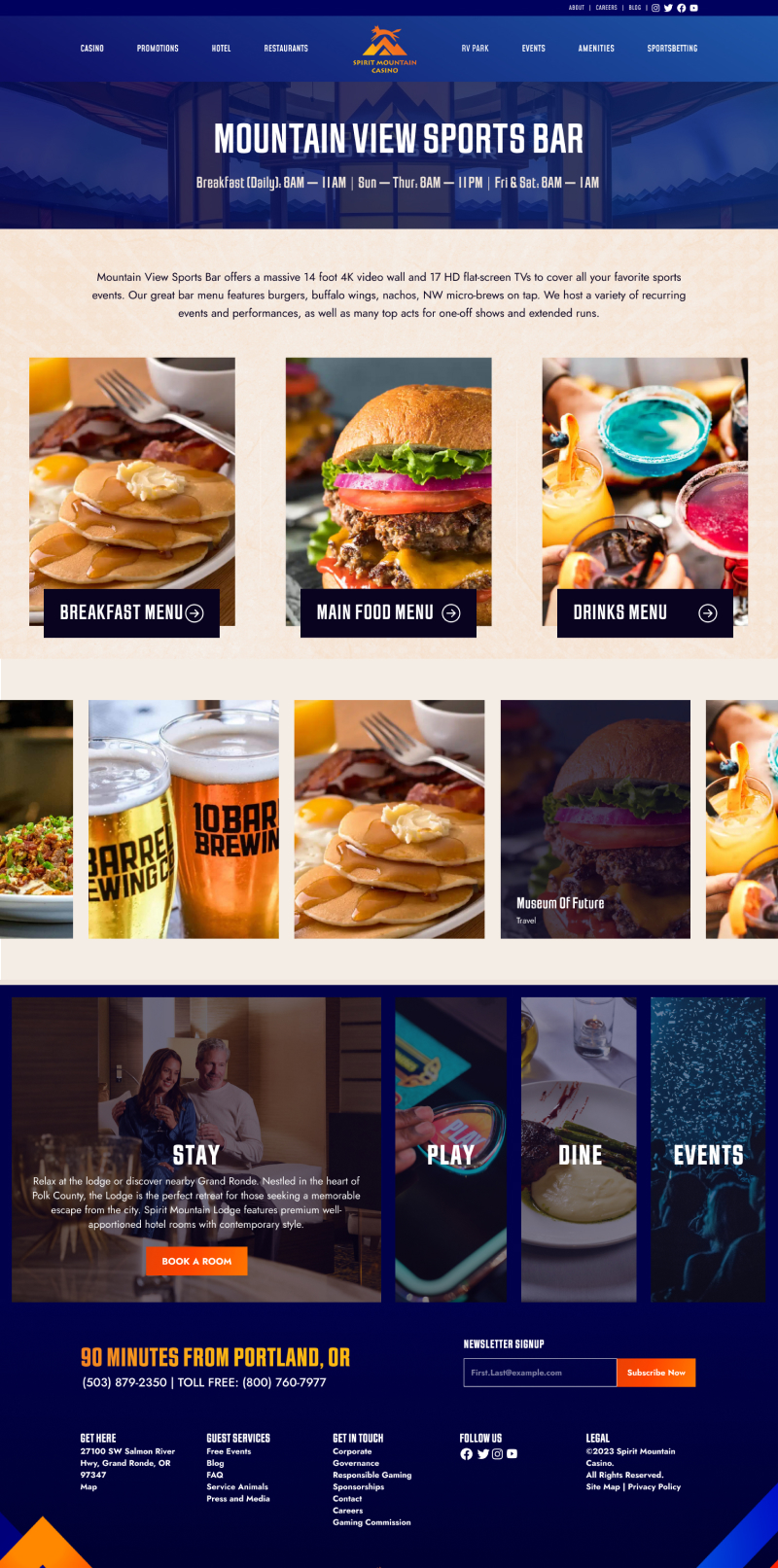Open the Drinks Menu

645,612
